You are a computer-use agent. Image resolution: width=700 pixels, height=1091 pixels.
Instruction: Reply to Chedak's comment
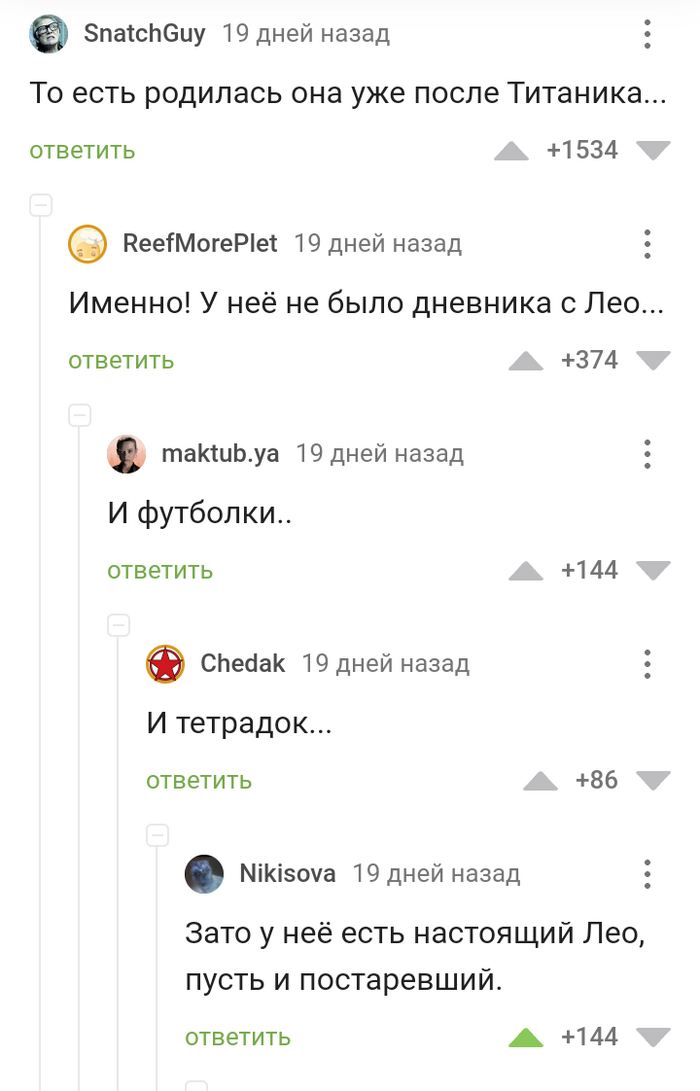[x=199, y=781]
